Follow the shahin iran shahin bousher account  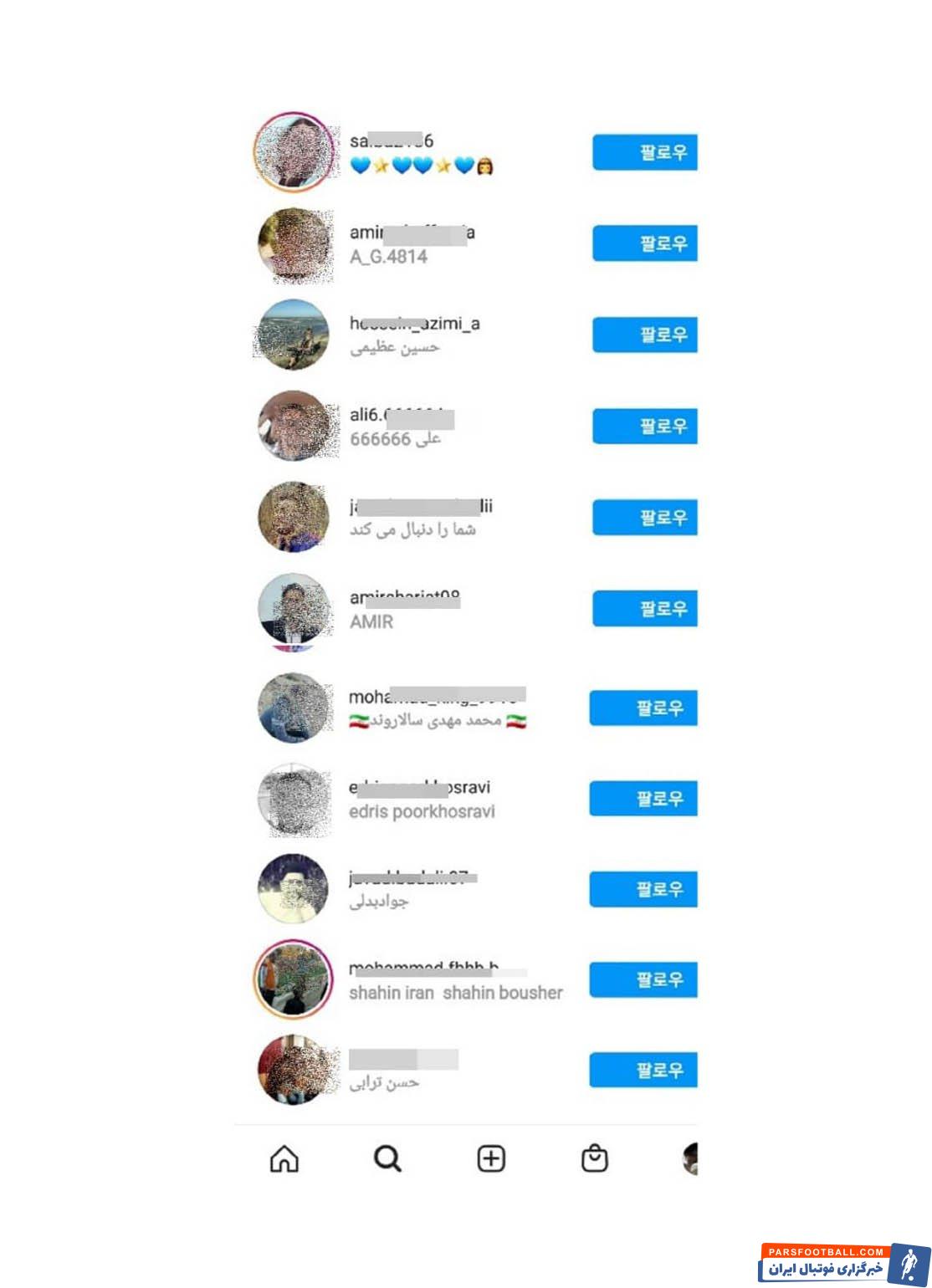(x=643, y=979)
